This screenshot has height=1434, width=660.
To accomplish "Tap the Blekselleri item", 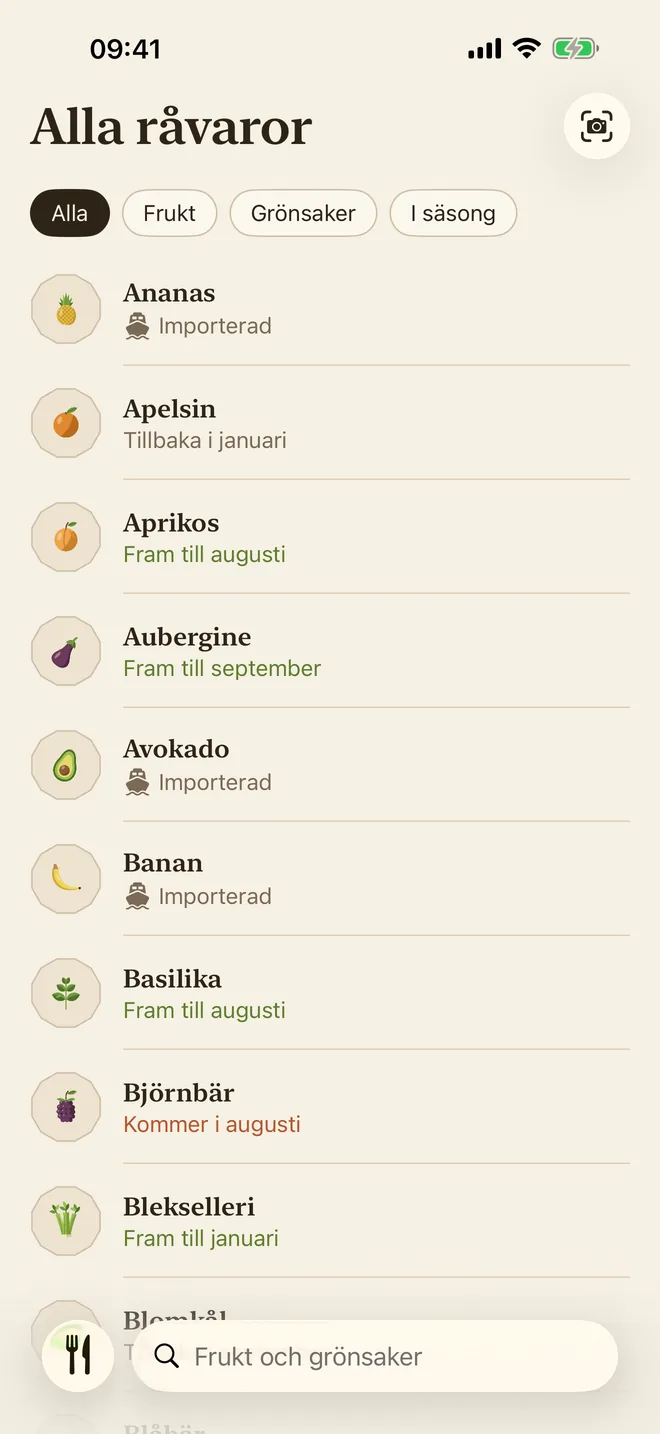I will click(x=330, y=1221).
